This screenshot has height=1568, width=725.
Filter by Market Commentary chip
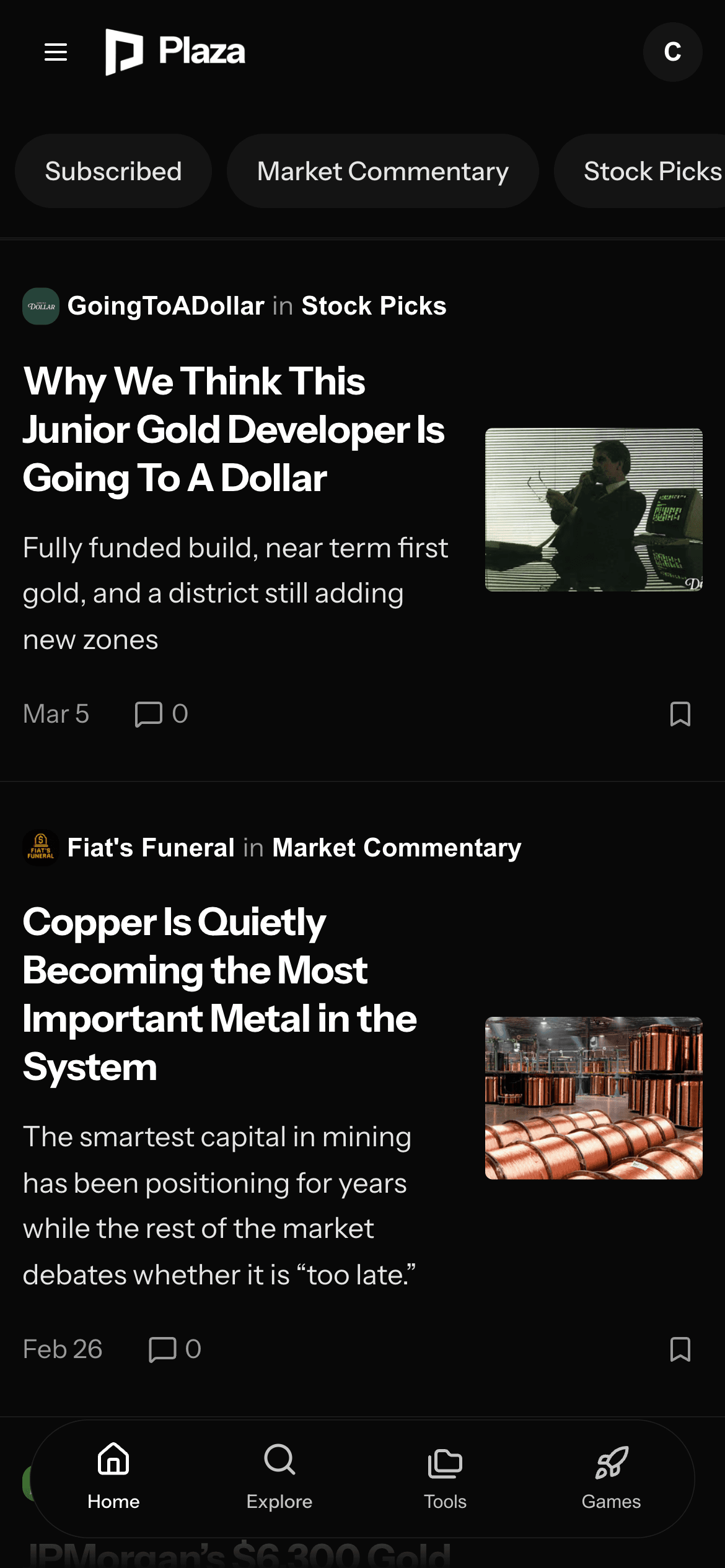382,172
